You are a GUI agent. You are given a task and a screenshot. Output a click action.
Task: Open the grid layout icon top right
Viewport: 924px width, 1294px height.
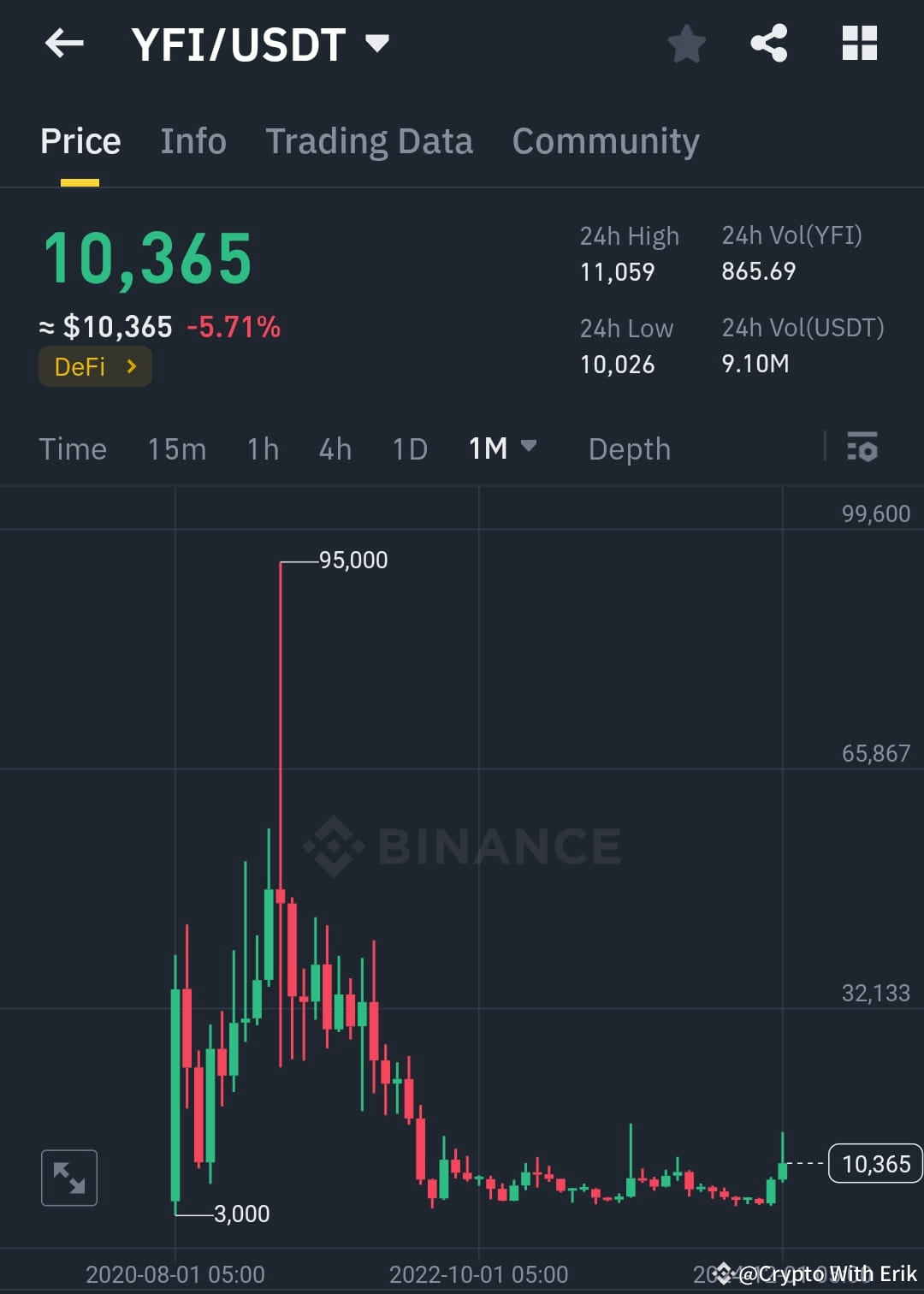tap(859, 44)
